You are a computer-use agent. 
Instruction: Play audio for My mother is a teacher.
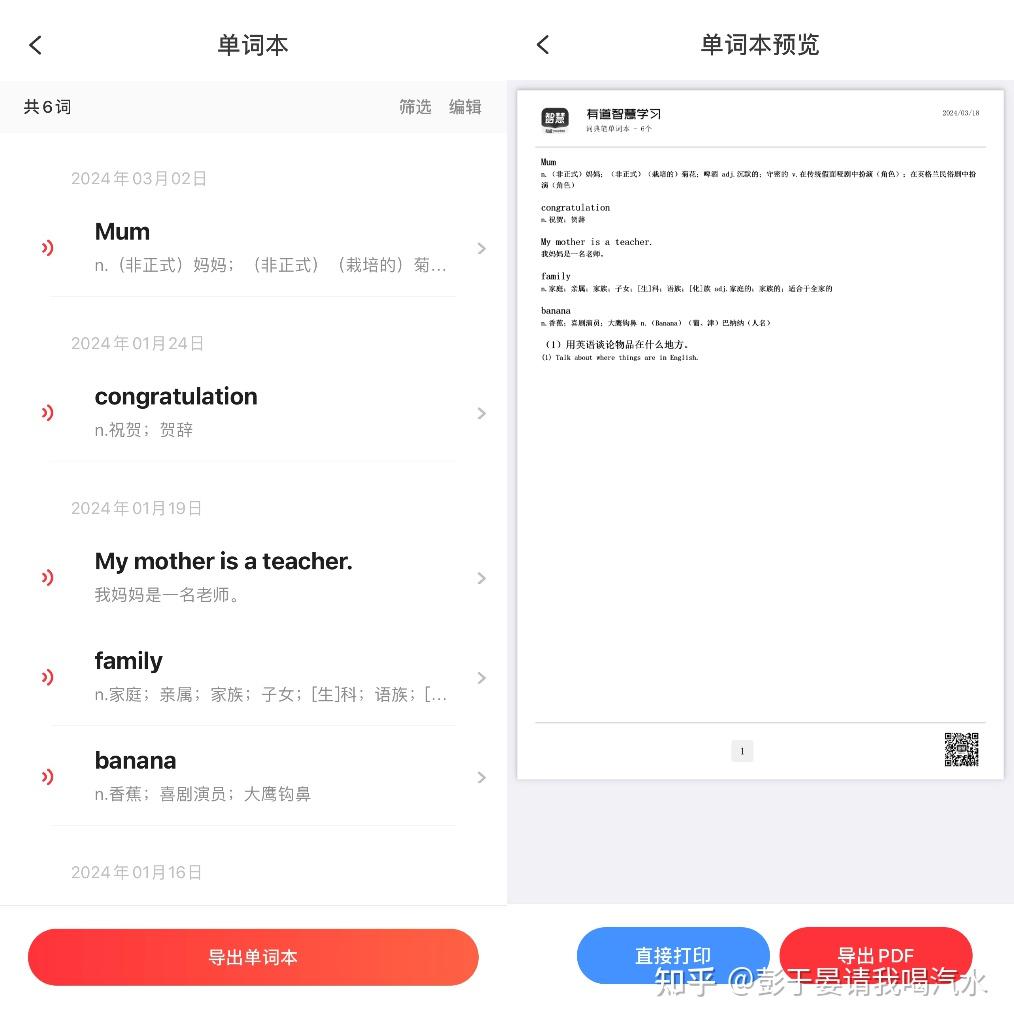[x=47, y=578]
